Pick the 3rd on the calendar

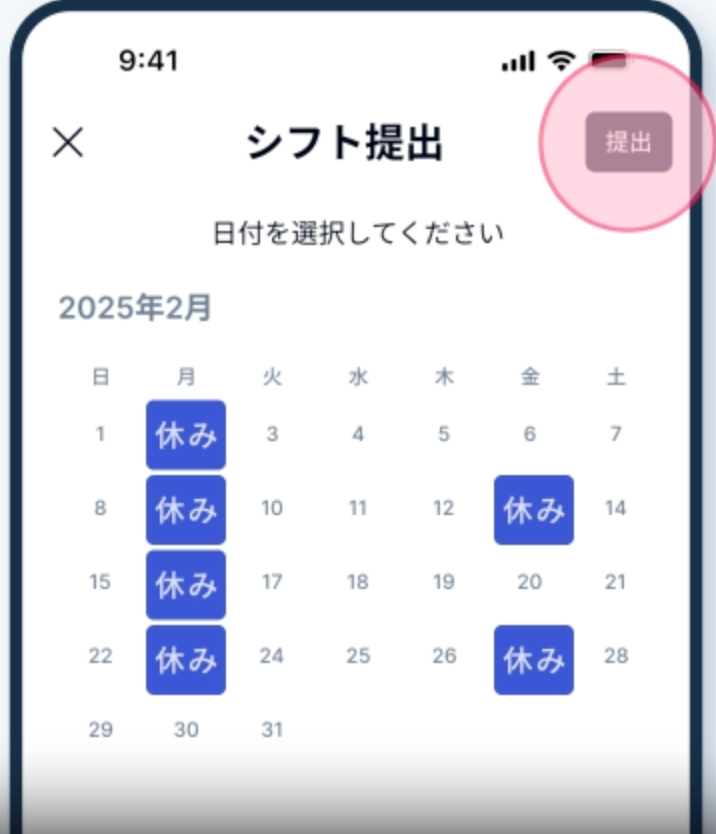(272, 434)
